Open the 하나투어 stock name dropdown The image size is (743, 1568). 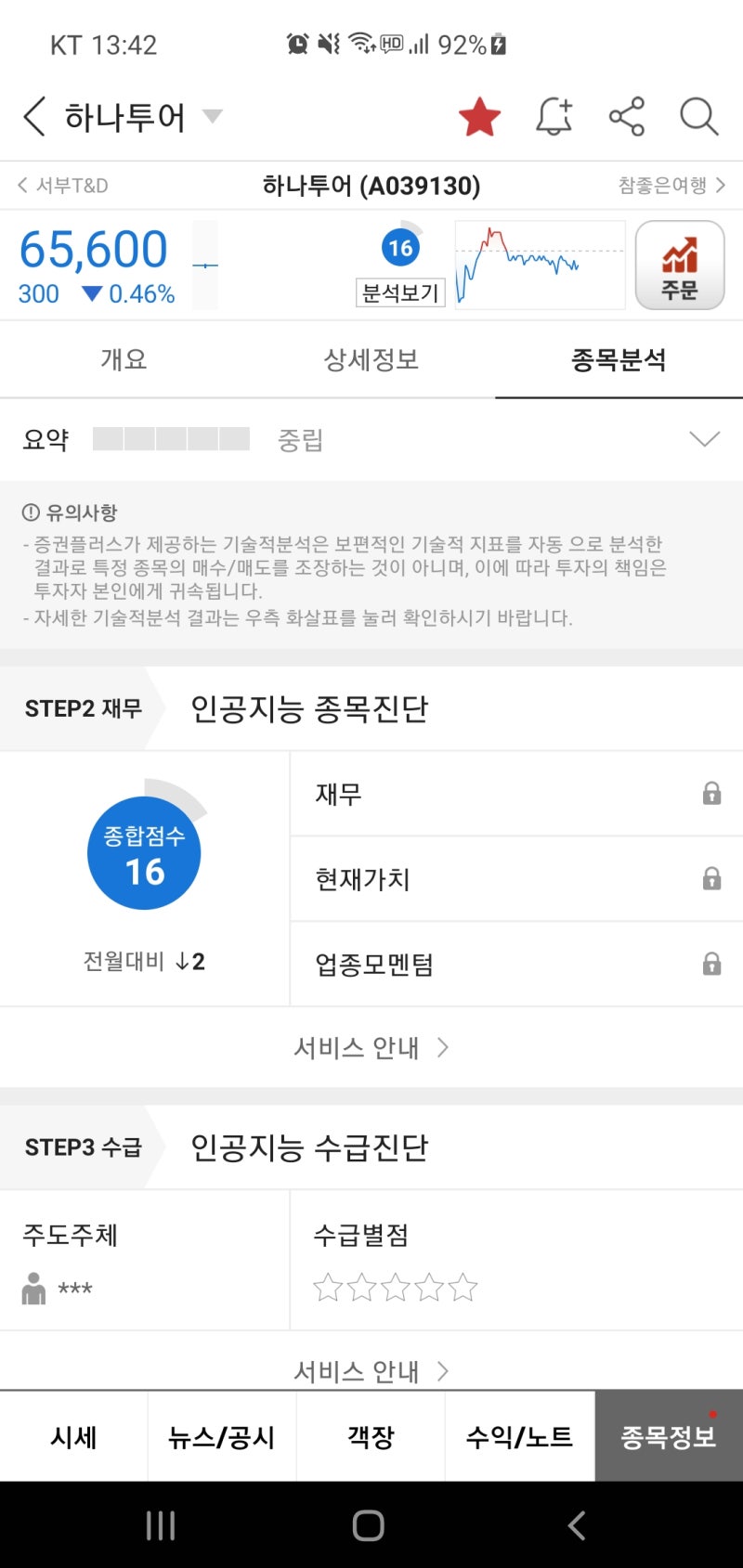(x=212, y=117)
